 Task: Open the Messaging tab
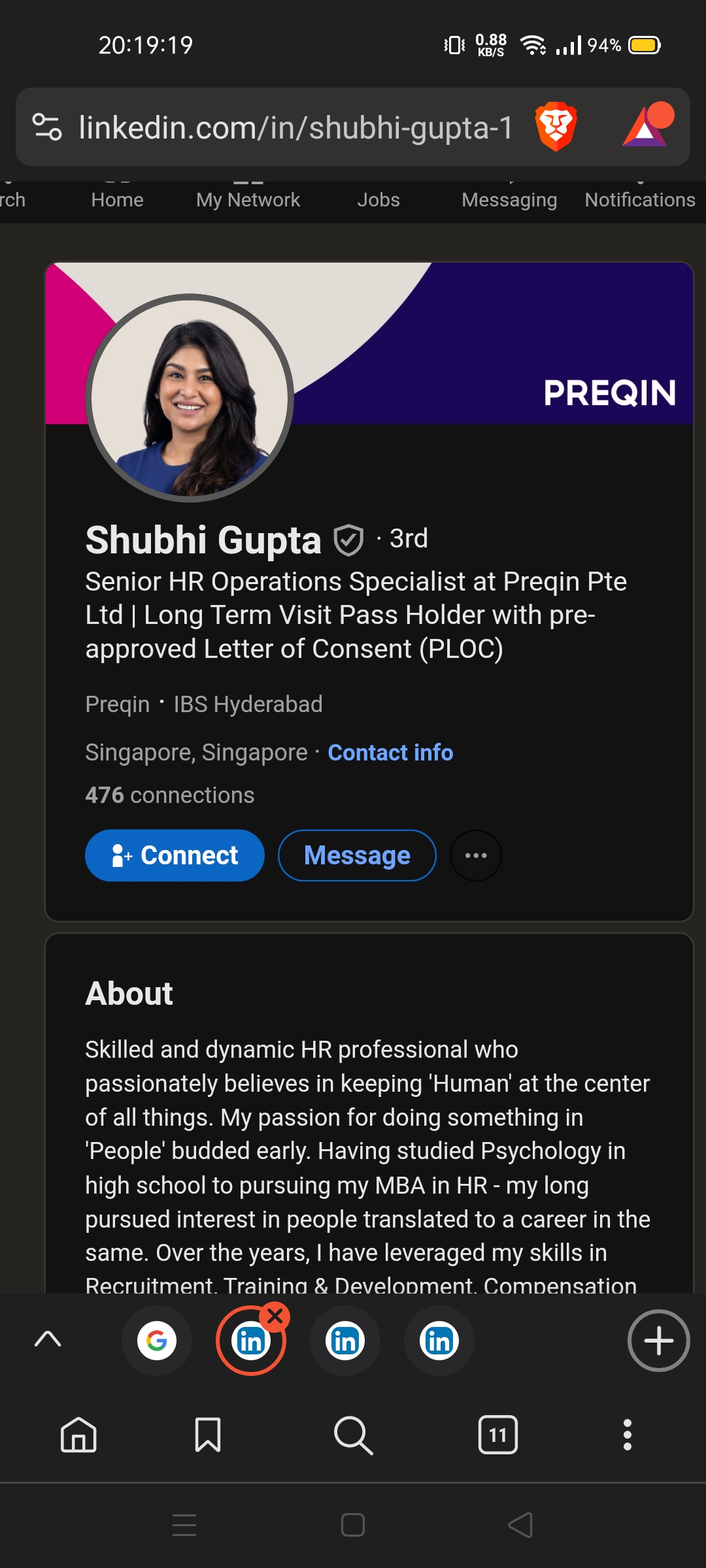(509, 199)
